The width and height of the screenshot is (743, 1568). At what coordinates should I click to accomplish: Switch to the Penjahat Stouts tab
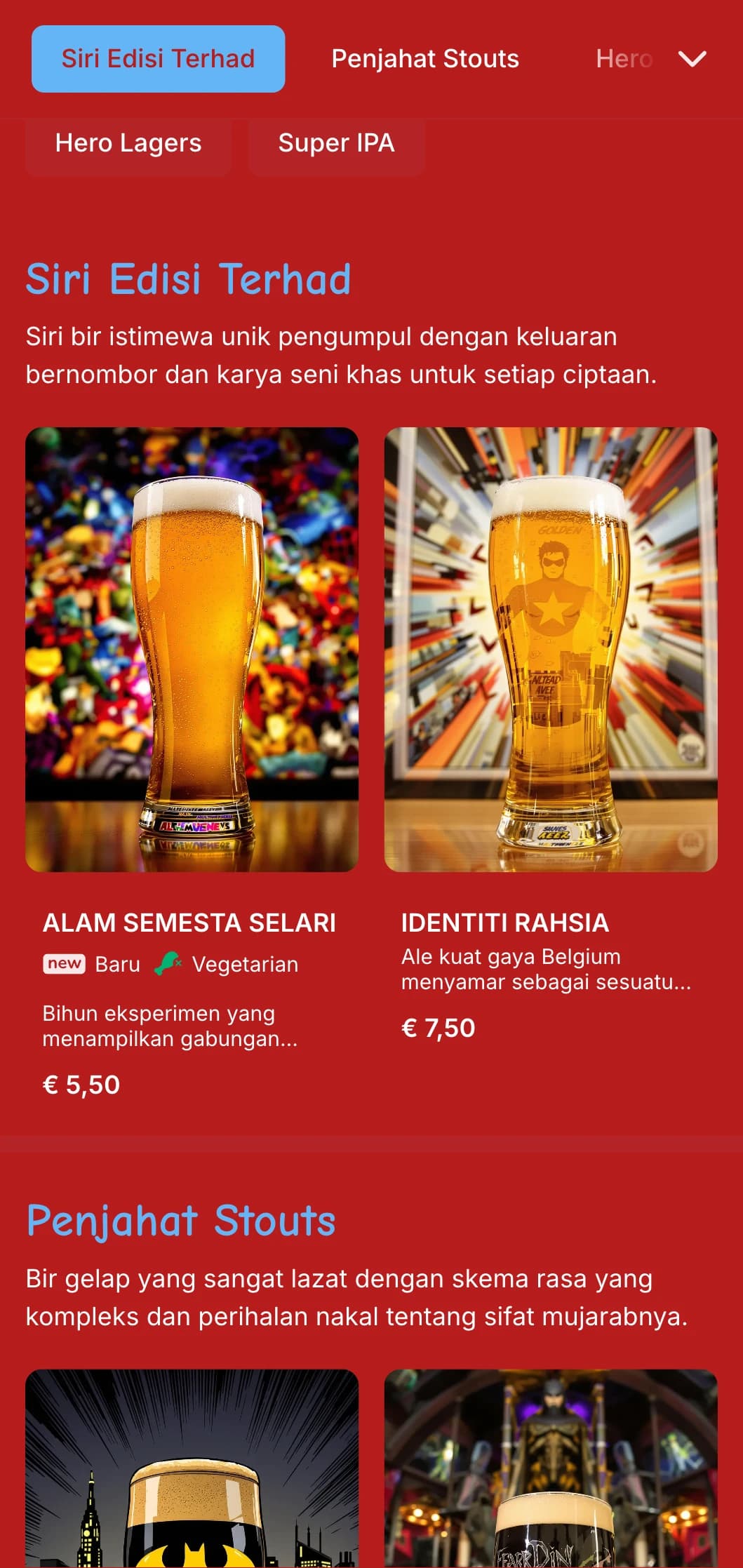(x=424, y=59)
